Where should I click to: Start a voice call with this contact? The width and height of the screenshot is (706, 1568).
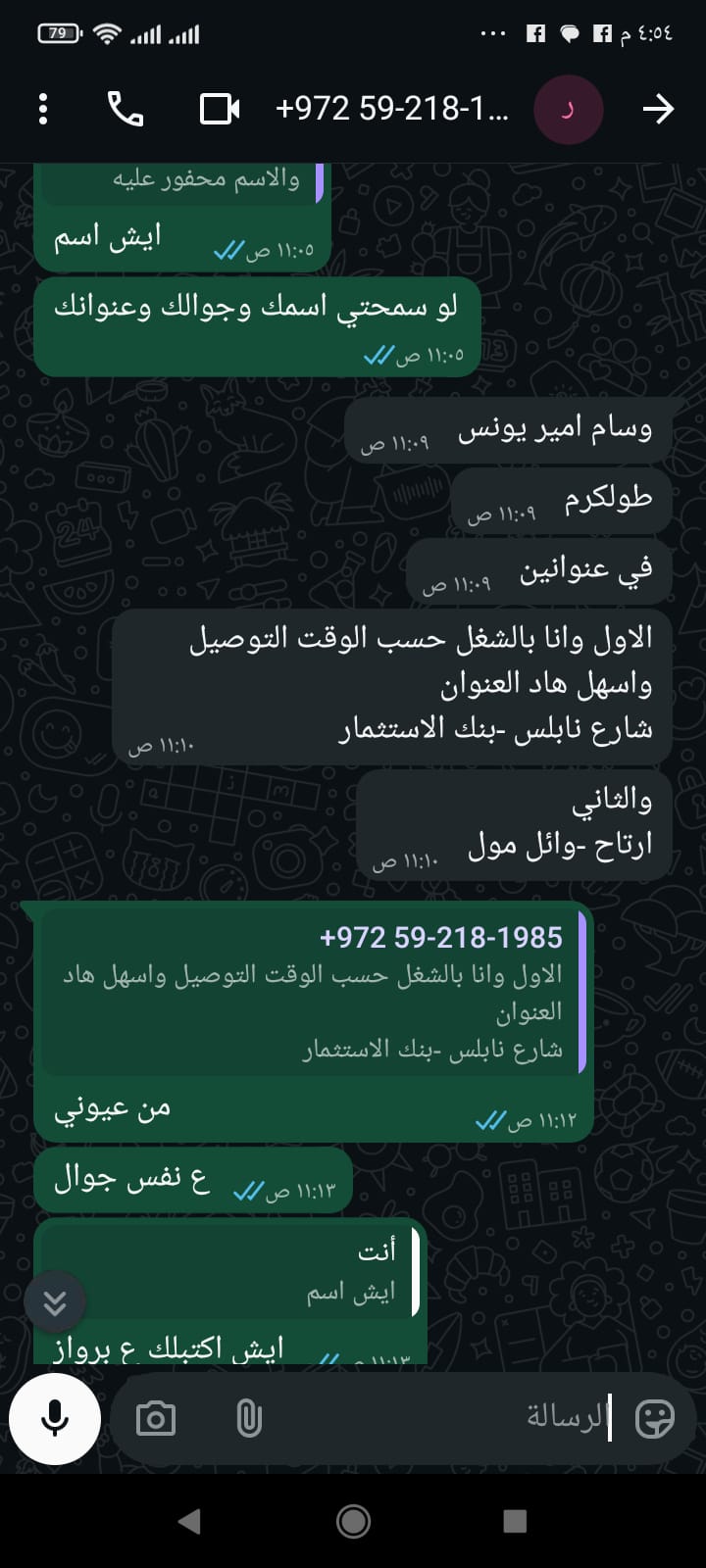(126, 109)
